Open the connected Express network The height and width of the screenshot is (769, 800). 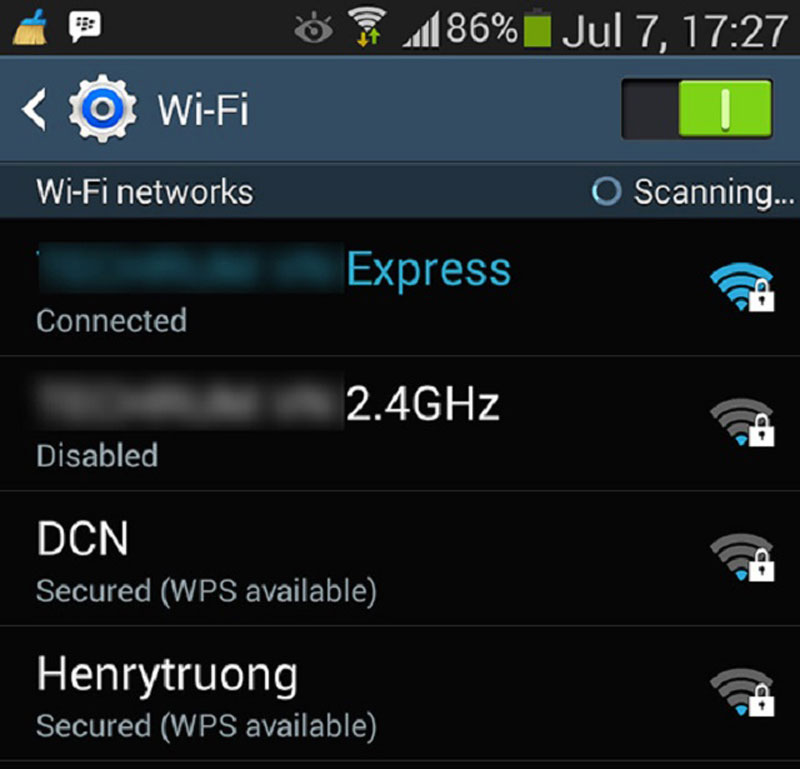(400, 290)
